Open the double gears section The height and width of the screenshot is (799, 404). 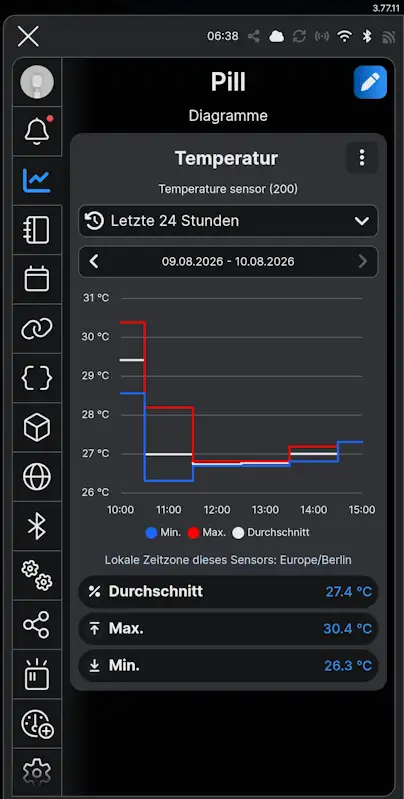[x=37, y=576]
